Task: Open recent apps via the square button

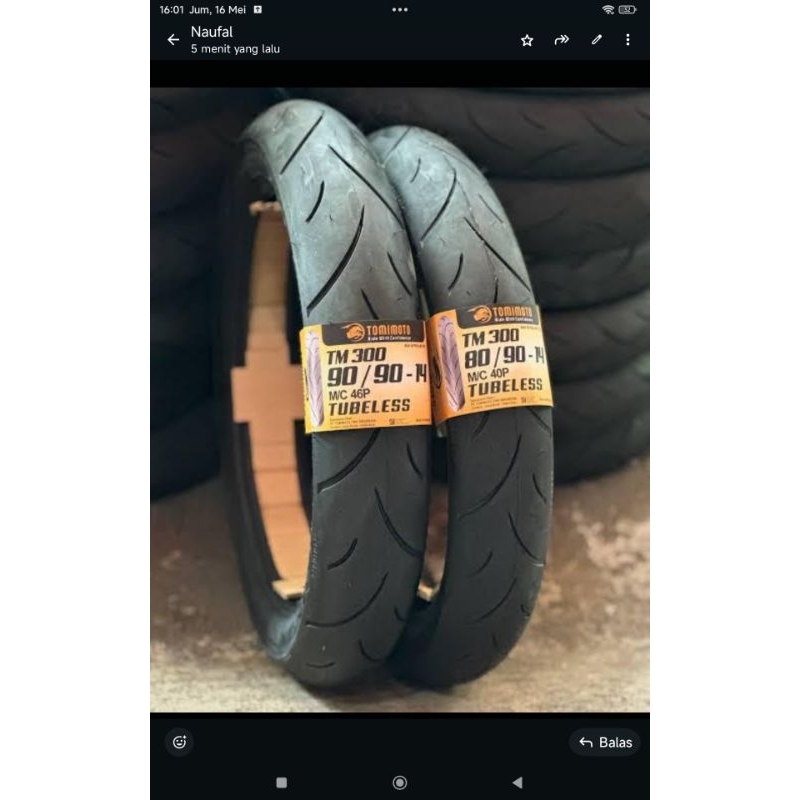Action: point(282,782)
